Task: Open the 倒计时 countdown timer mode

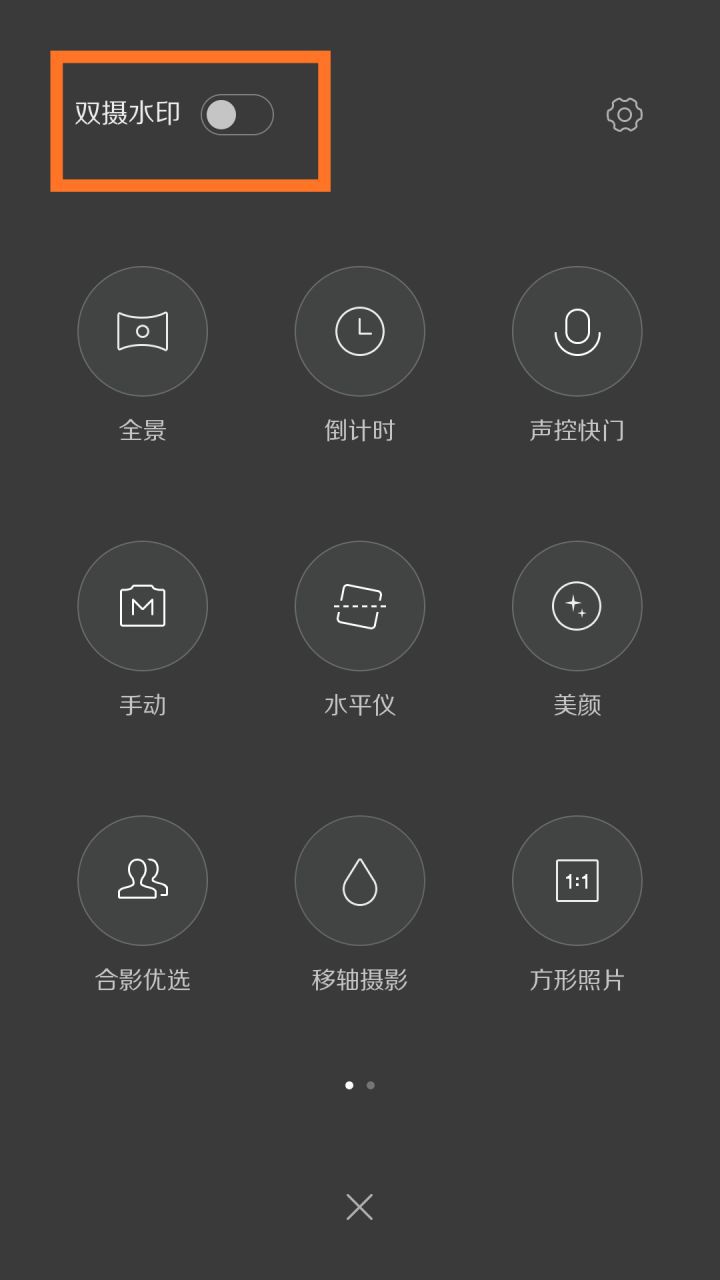Action: point(360,331)
